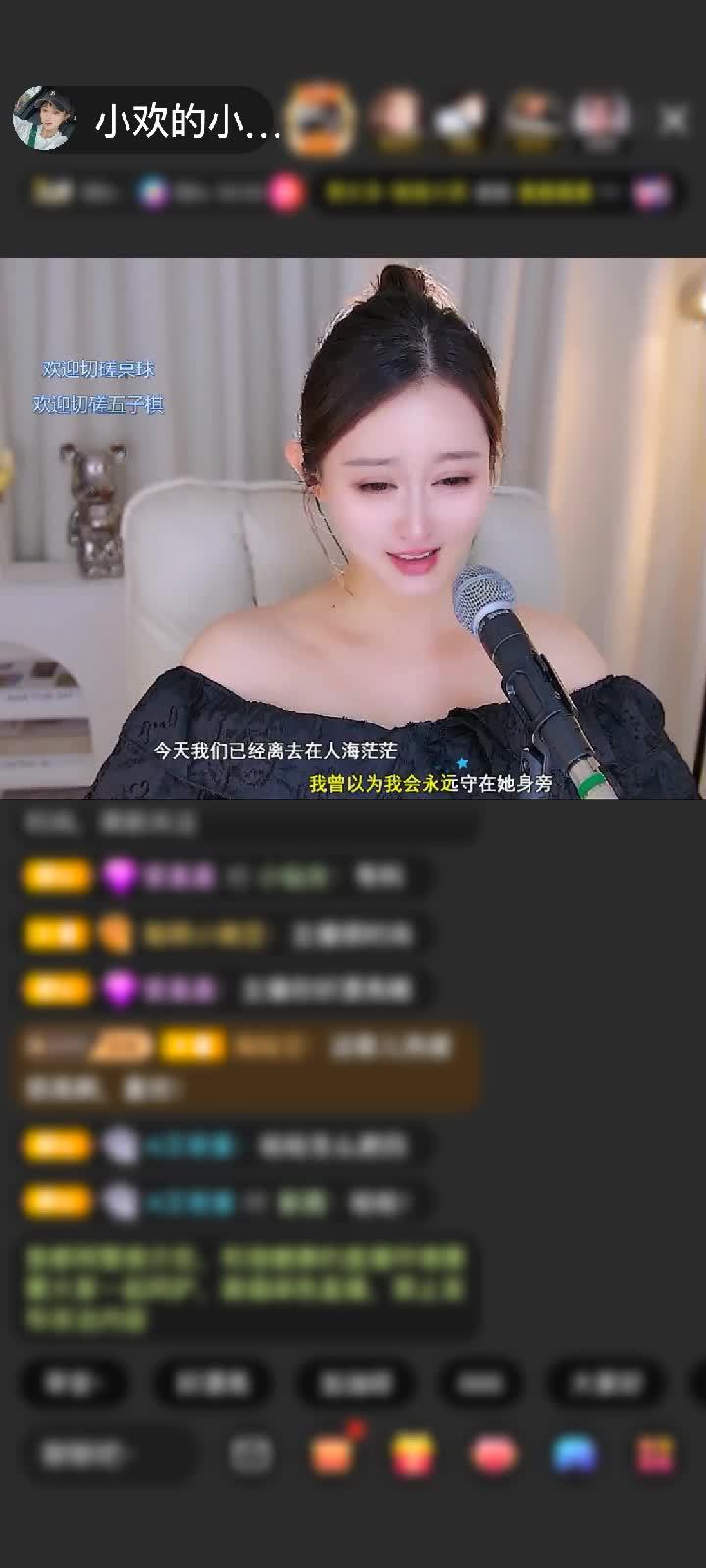Open the blue icon in bottom toolbar
The width and height of the screenshot is (706, 1568).
pyautogui.click(x=575, y=1454)
